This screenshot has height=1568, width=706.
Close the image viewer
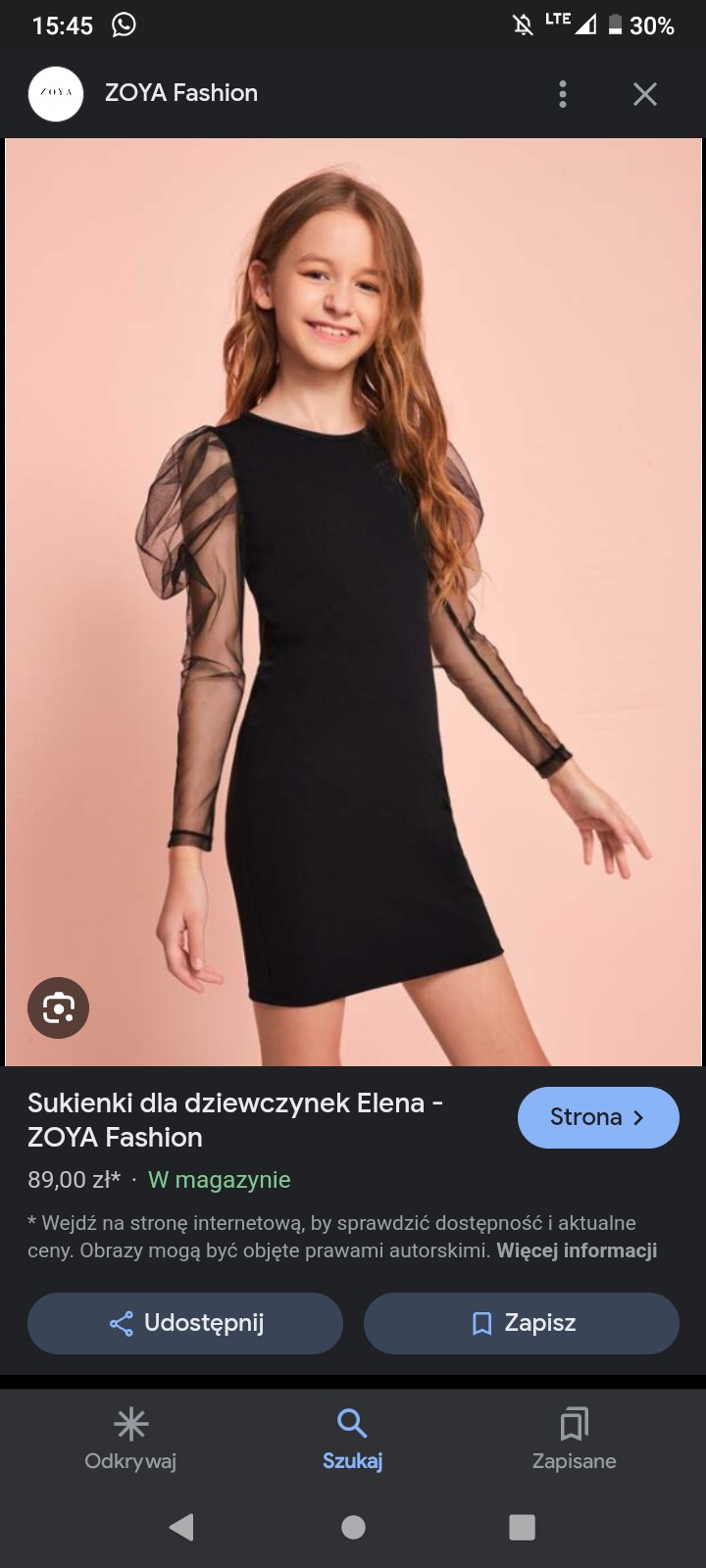click(x=644, y=94)
